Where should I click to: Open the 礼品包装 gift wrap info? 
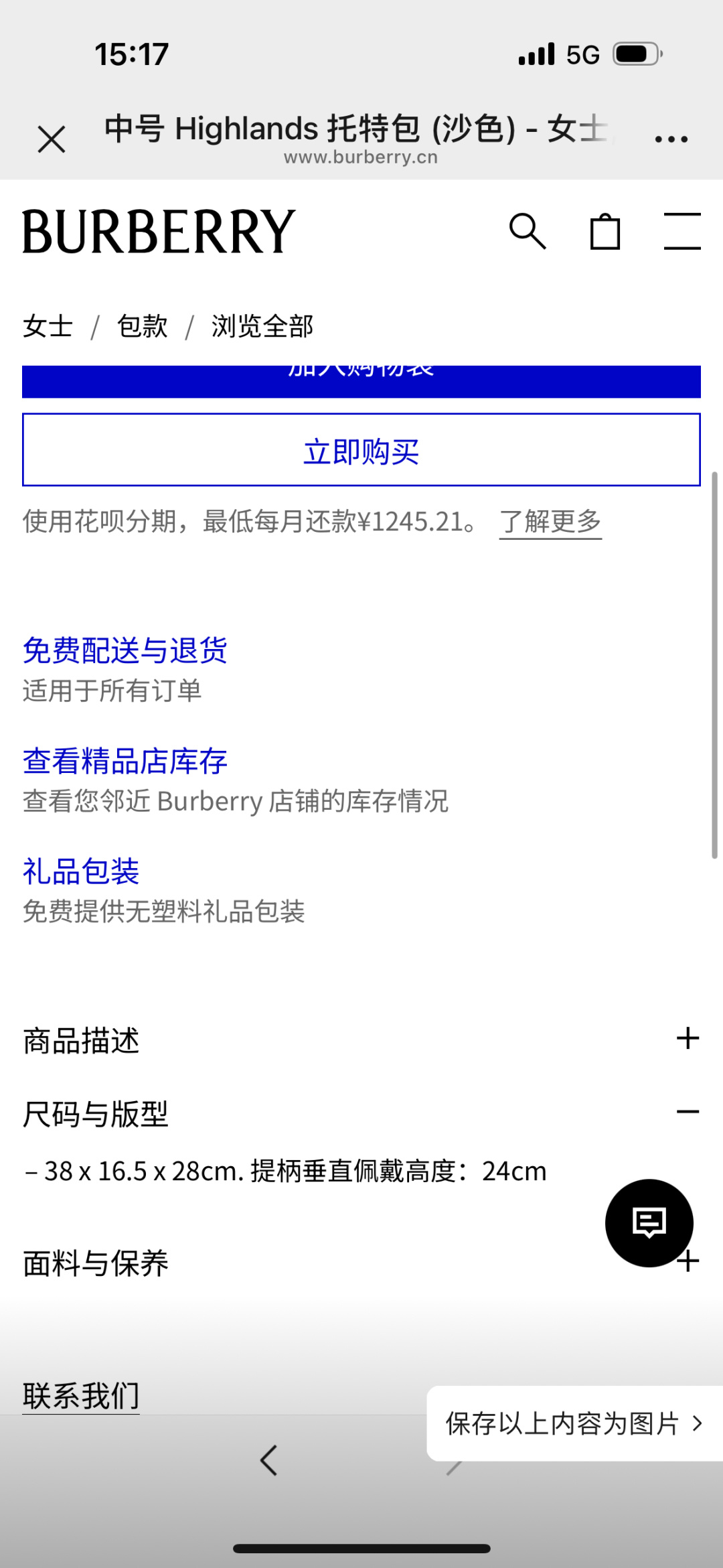pyautogui.click(x=81, y=872)
